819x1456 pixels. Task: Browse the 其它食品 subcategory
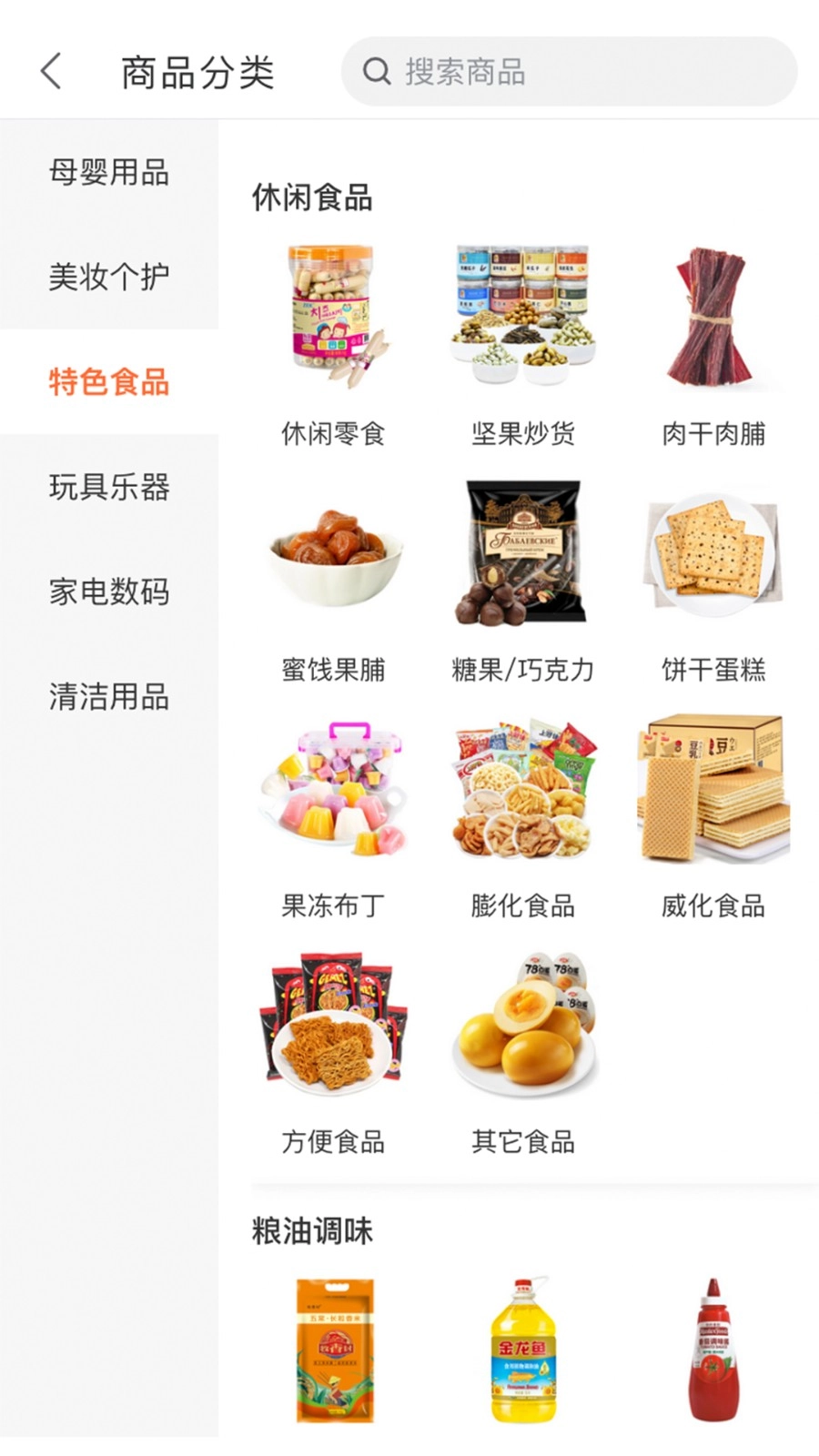point(523,1054)
